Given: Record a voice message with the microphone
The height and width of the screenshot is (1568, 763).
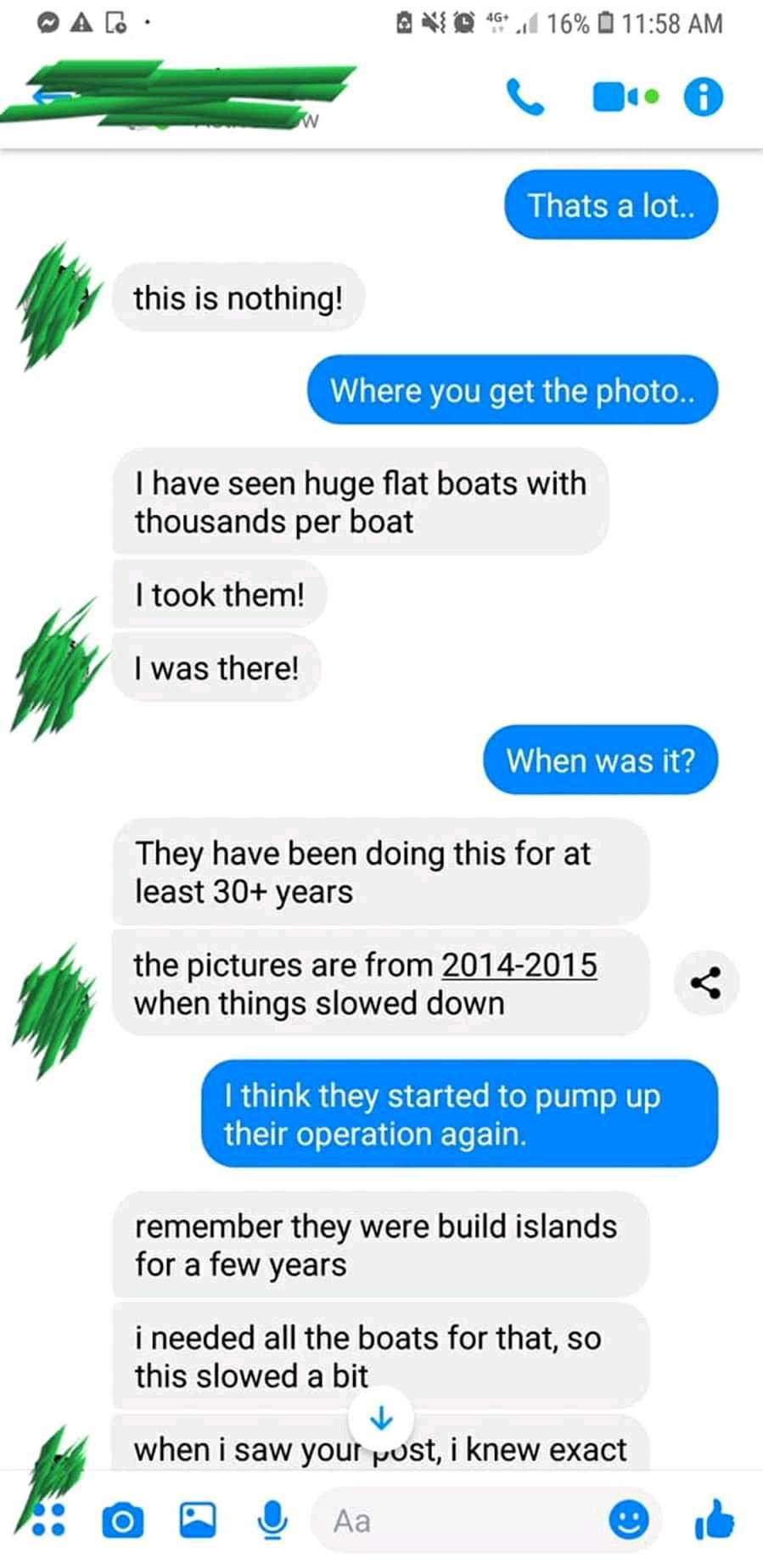Looking at the screenshot, I should 272,1520.
